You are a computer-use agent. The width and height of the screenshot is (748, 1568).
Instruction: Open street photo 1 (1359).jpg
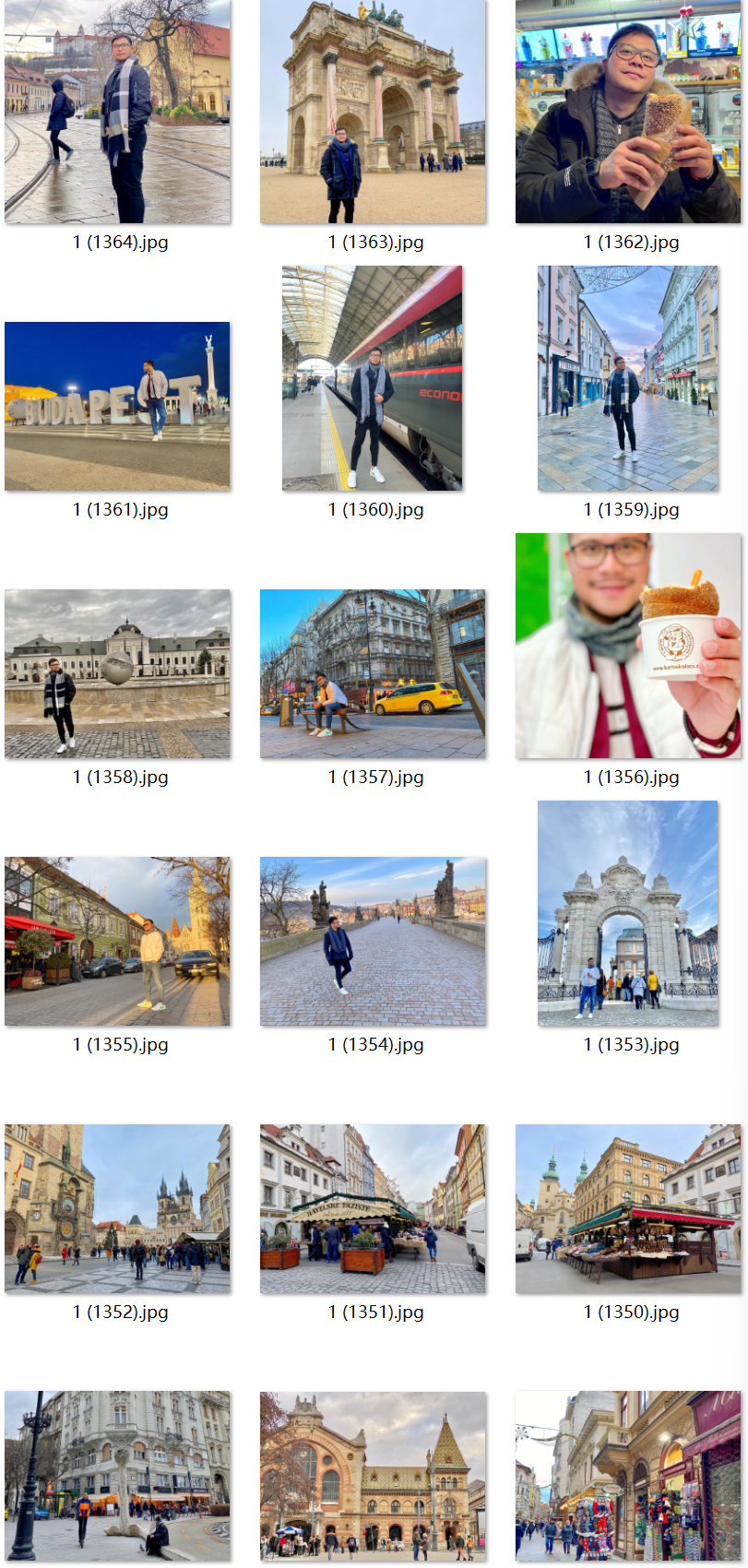628,378
